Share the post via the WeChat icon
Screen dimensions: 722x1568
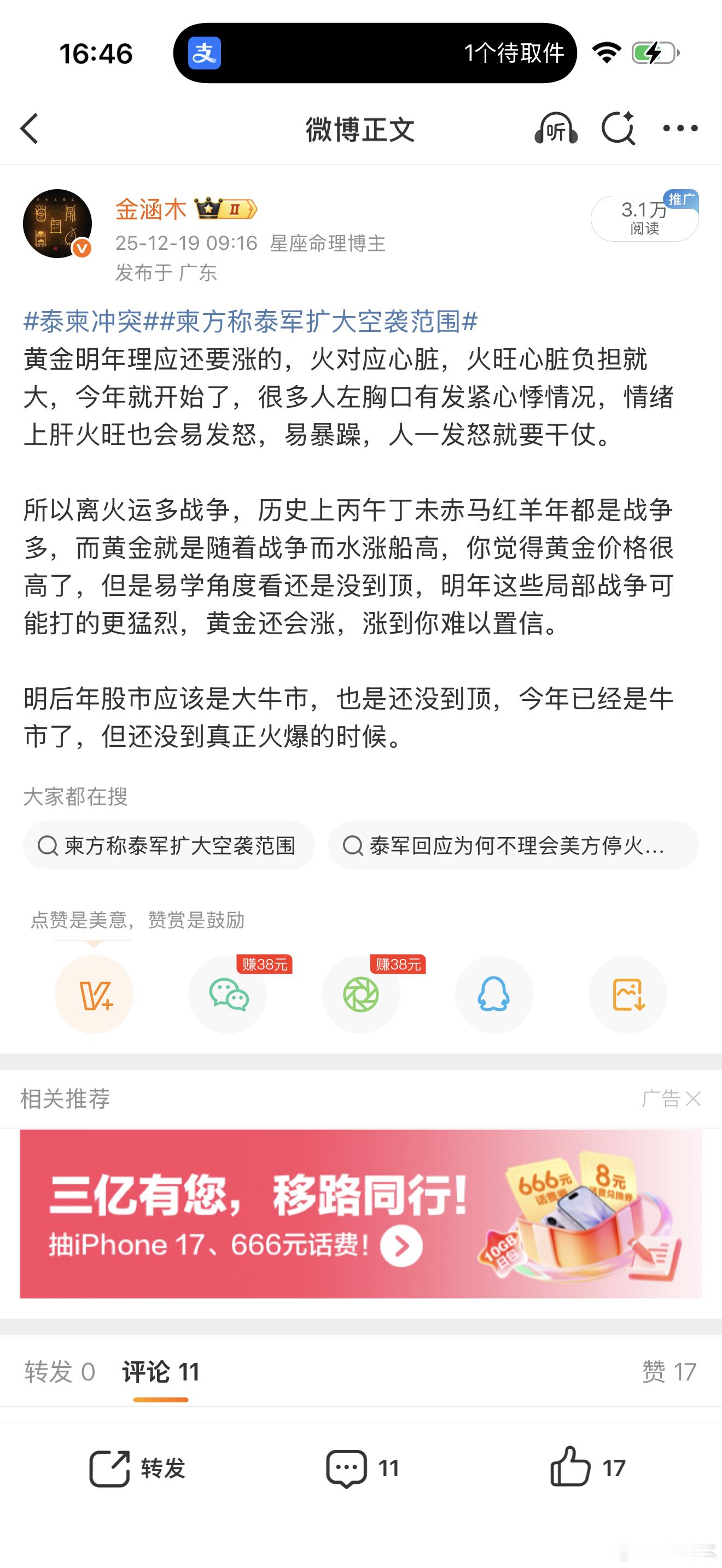coord(228,994)
